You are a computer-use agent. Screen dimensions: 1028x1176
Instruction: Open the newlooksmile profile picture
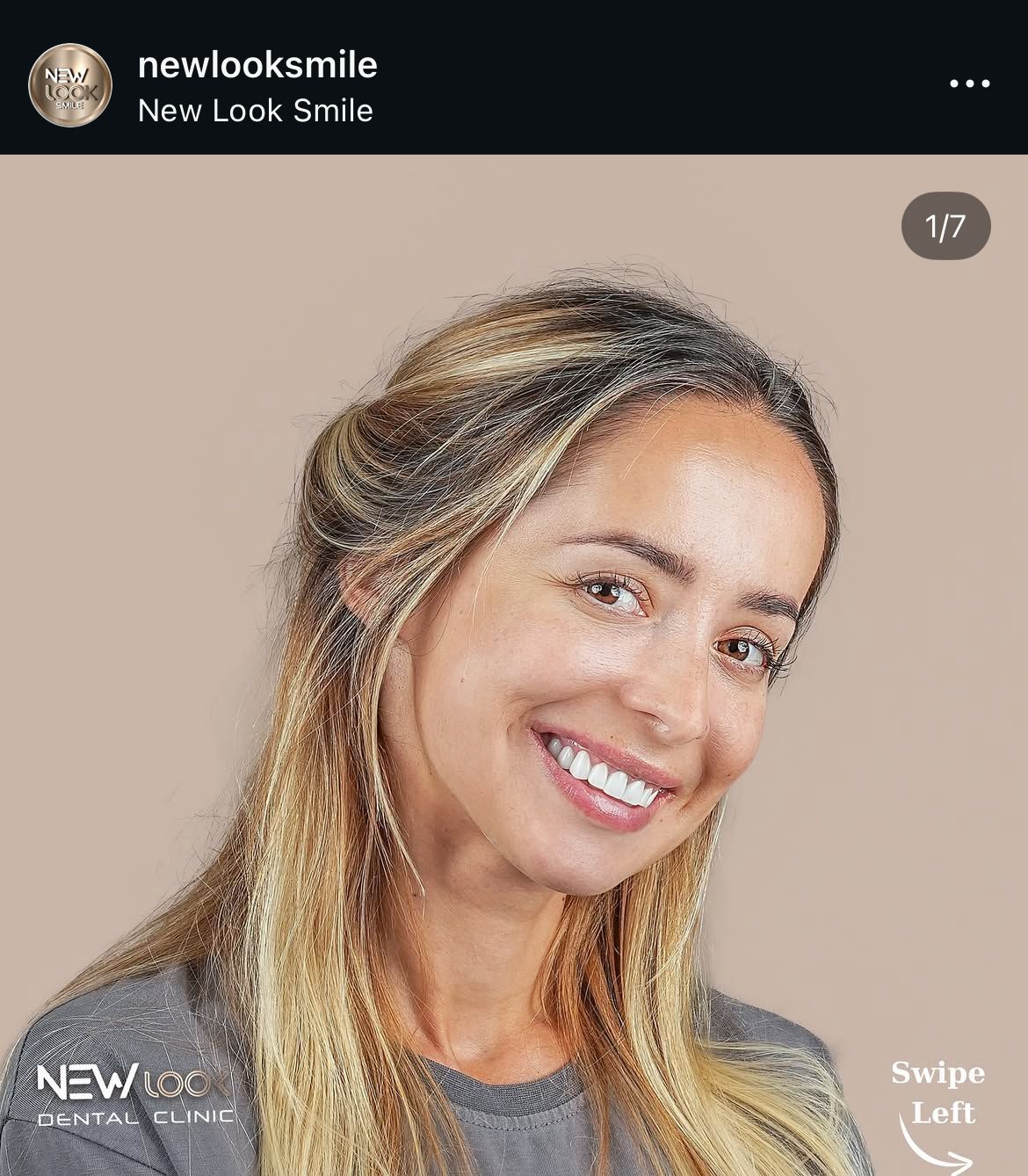[70, 85]
